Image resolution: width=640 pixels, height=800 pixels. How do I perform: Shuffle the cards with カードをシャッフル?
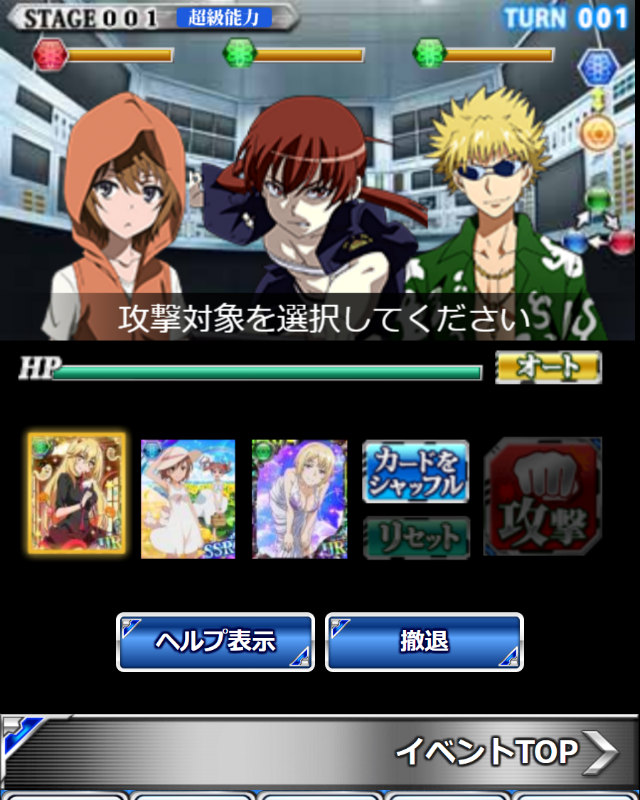415,471
